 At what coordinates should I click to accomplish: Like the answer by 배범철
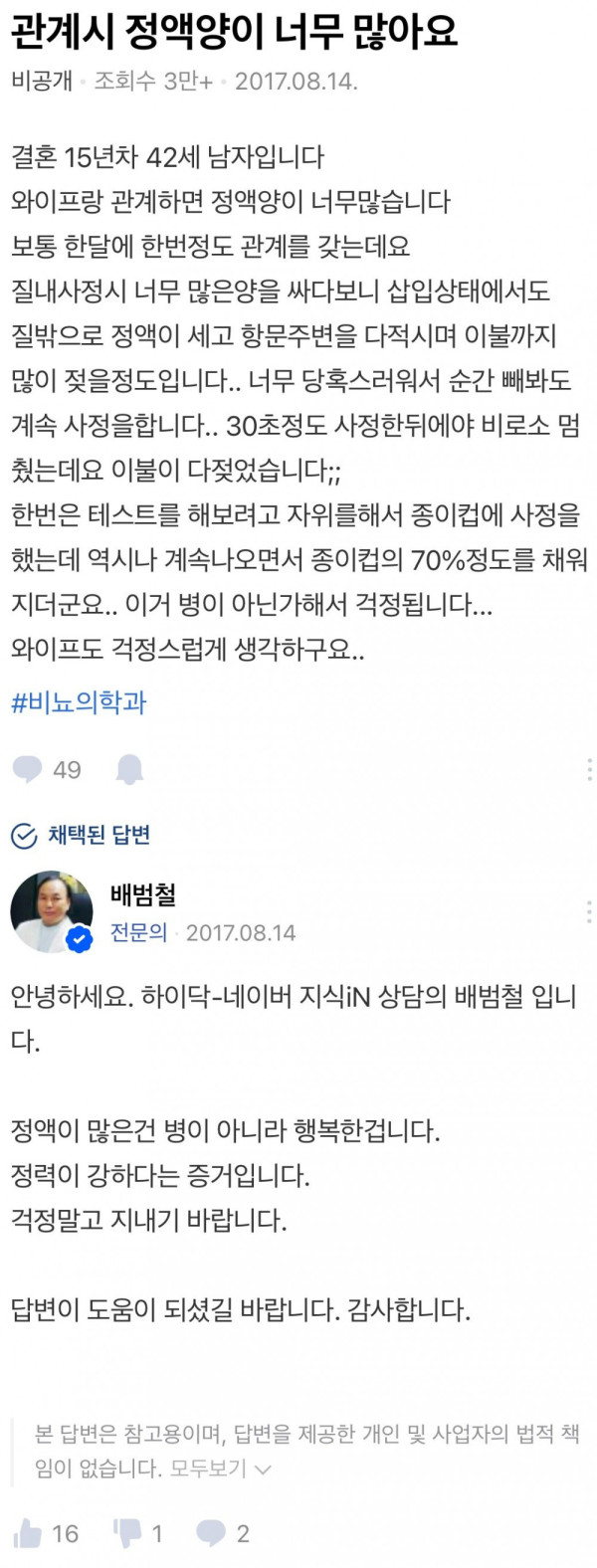pos(46,1533)
